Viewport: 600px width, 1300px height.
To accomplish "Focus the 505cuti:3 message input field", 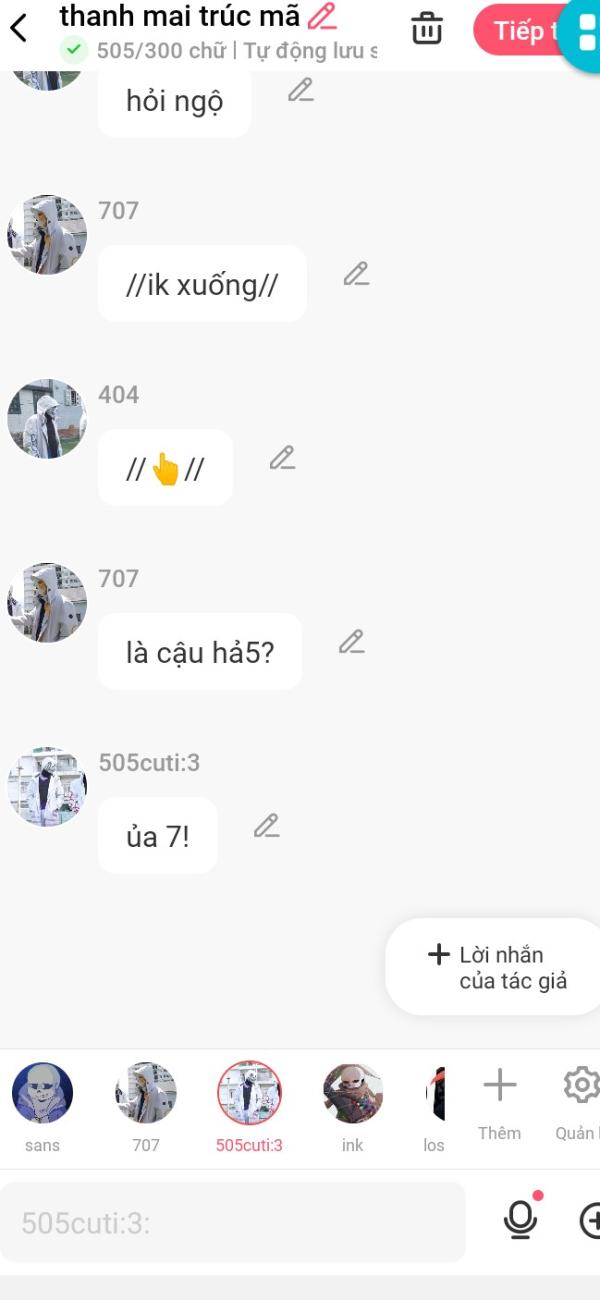I will tap(233, 1222).
